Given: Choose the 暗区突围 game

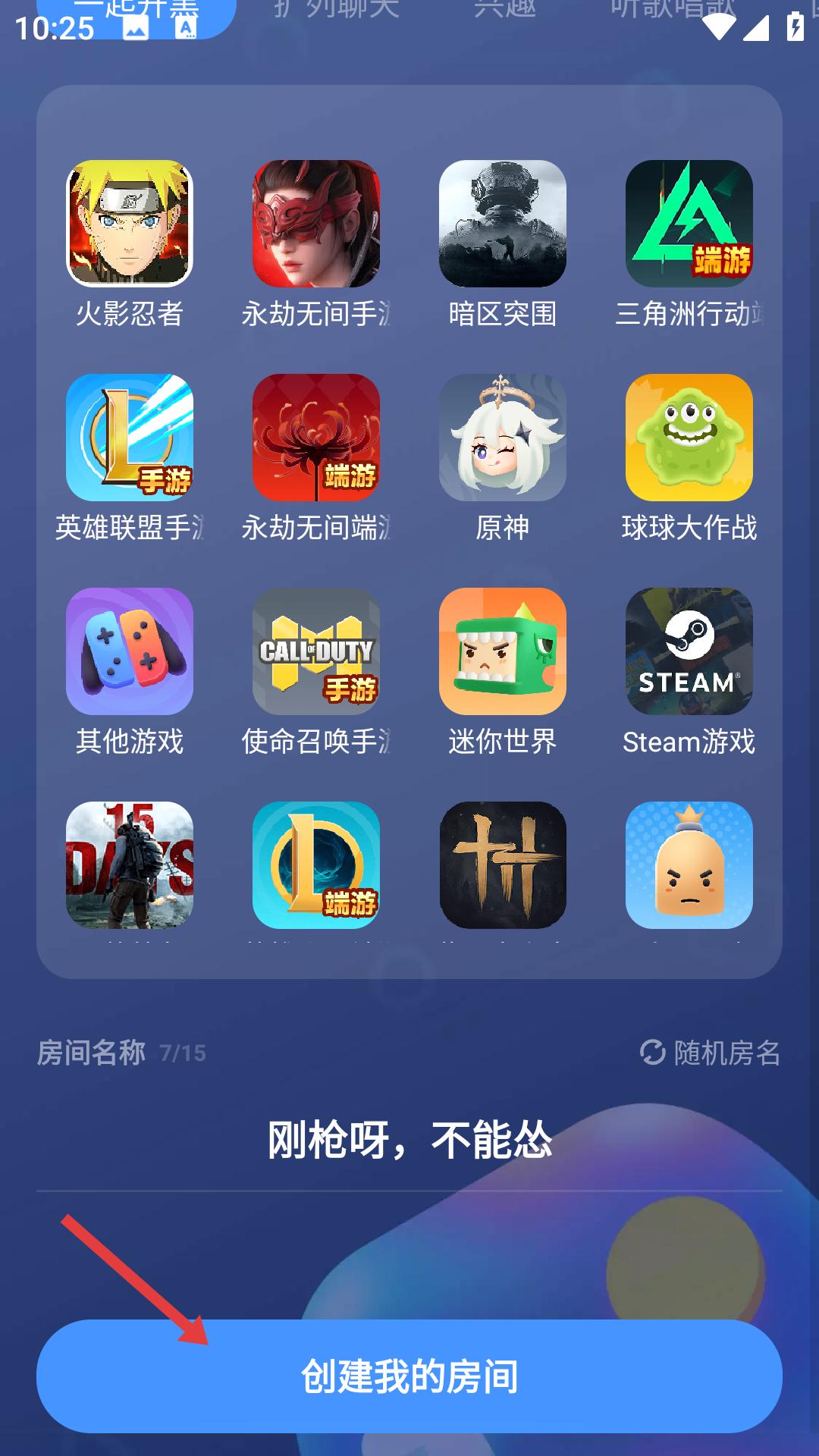Looking at the screenshot, I should [504, 224].
